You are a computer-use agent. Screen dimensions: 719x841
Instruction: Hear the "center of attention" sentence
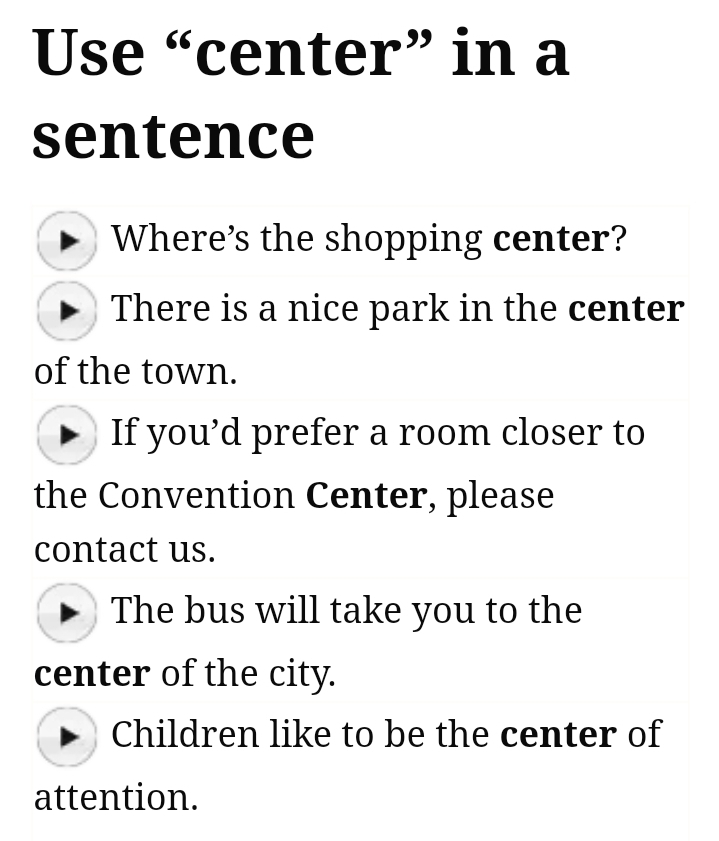coord(67,736)
